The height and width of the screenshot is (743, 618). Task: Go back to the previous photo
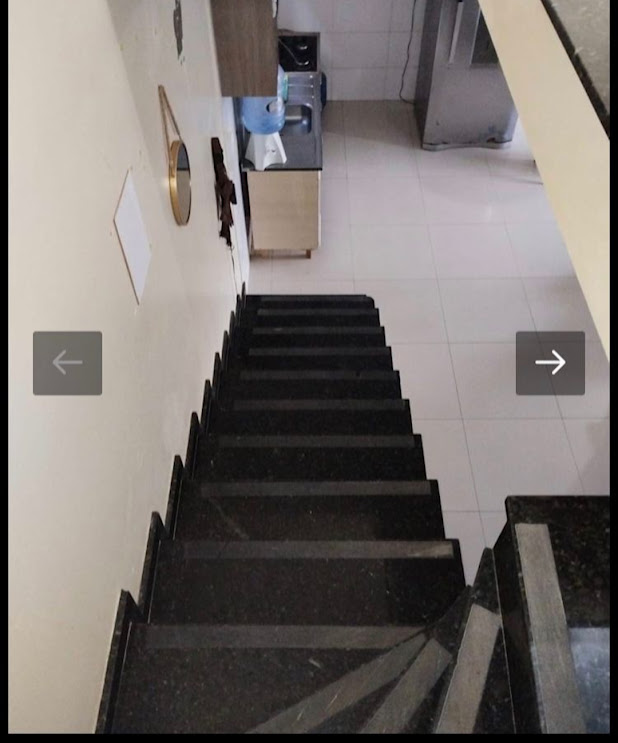pos(67,363)
